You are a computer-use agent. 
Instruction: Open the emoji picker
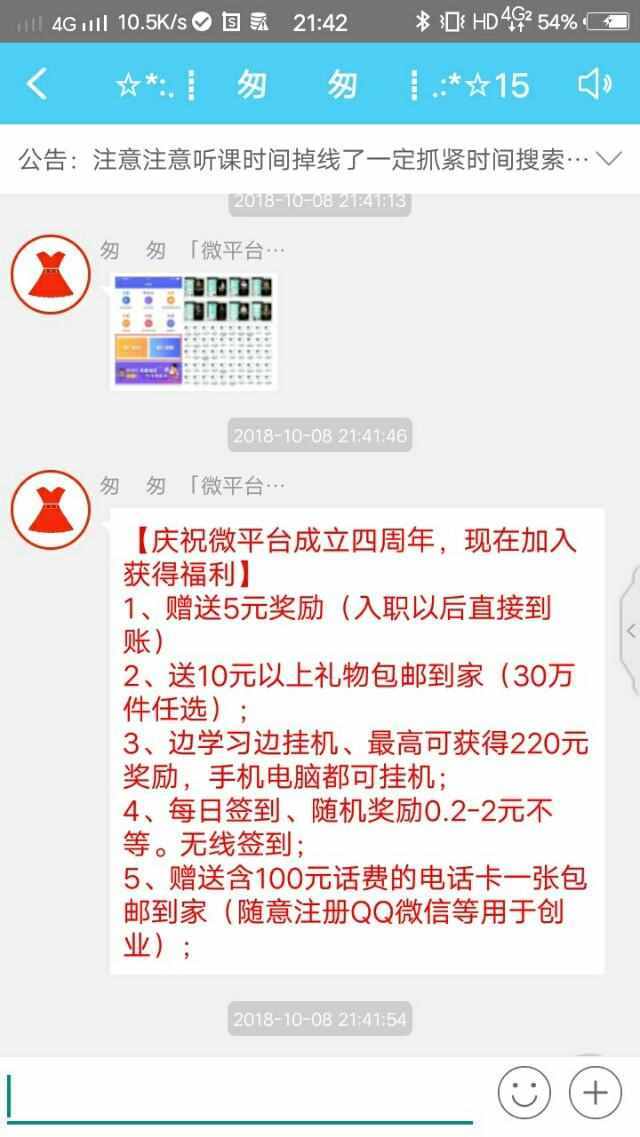524,1093
